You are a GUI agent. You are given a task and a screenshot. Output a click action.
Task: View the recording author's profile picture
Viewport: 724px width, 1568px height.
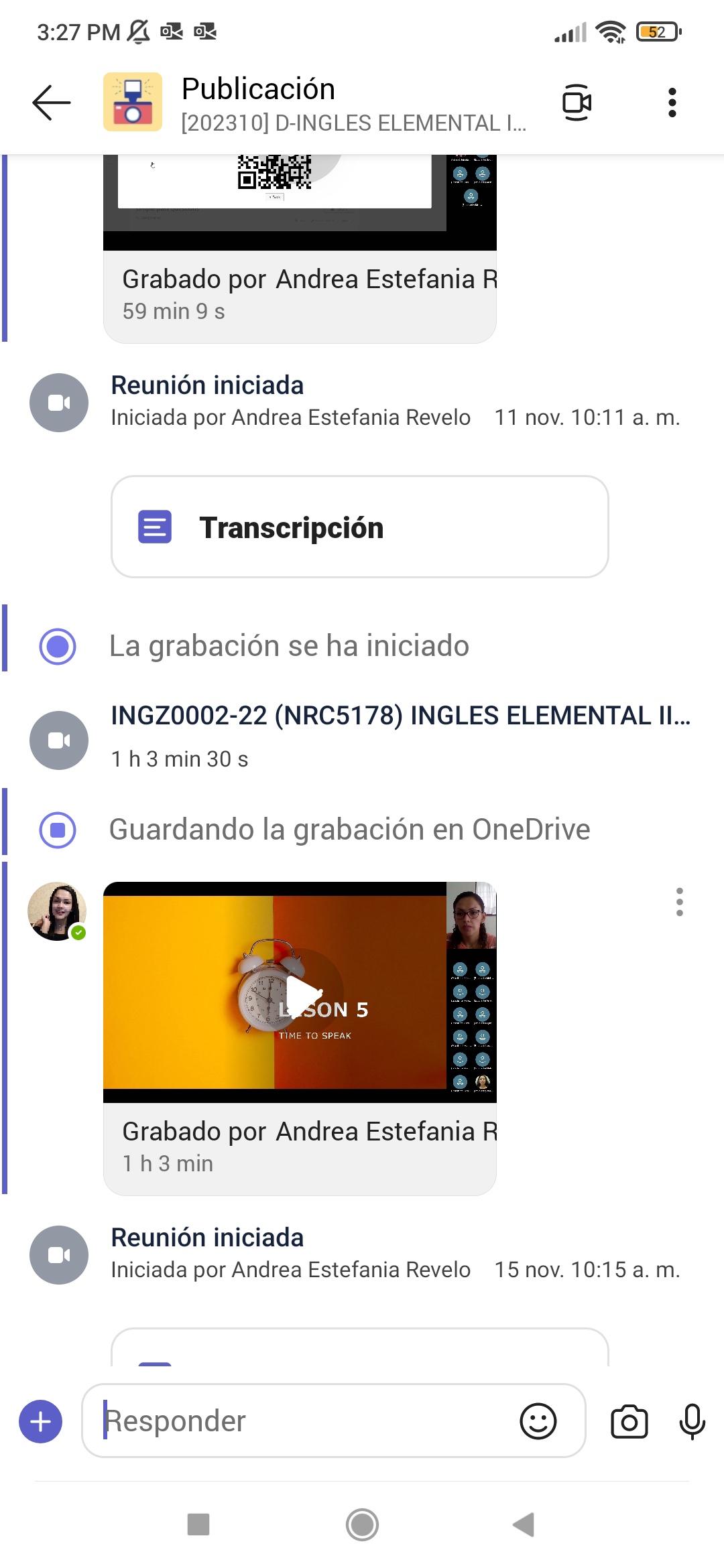pyautogui.click(x=57, y=911)
